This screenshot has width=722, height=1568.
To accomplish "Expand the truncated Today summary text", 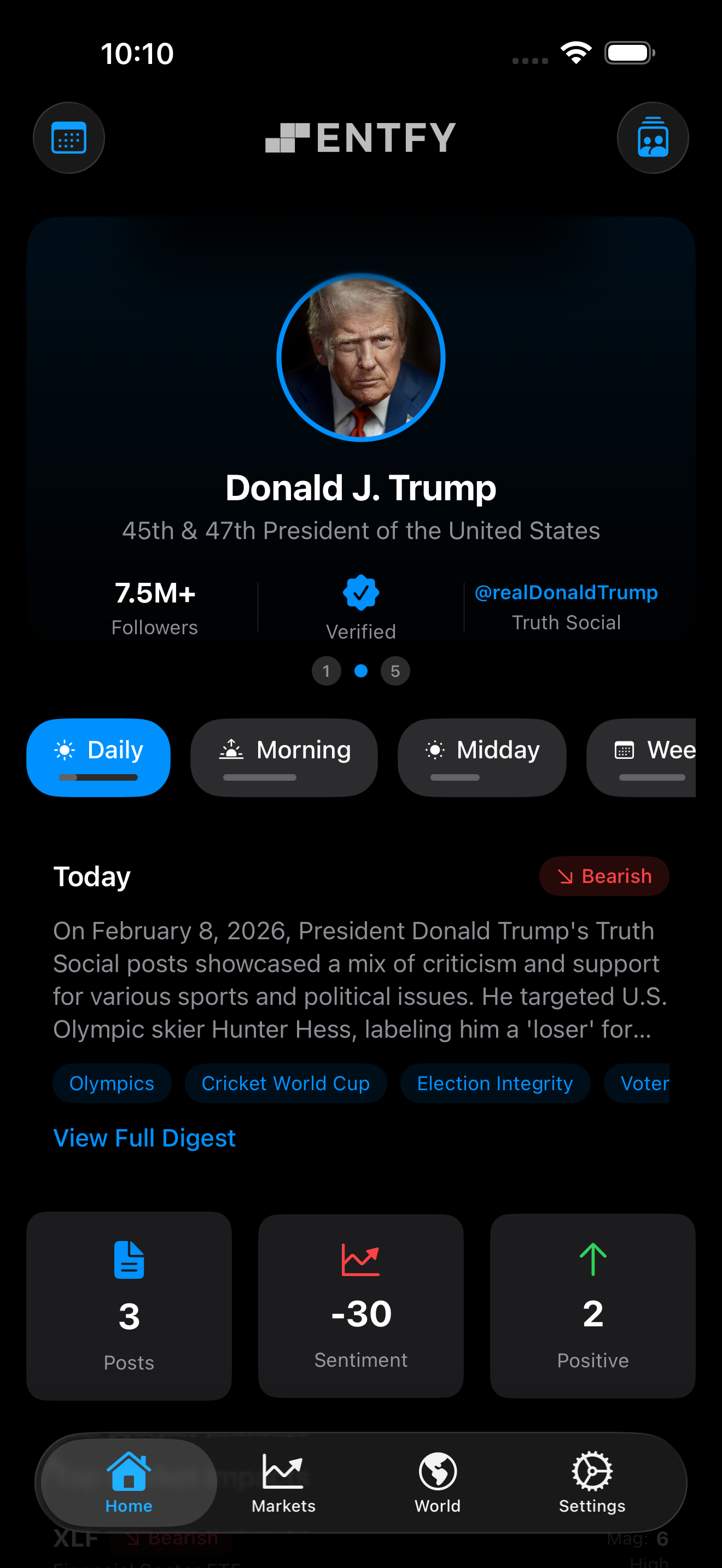I will [360, 980].
